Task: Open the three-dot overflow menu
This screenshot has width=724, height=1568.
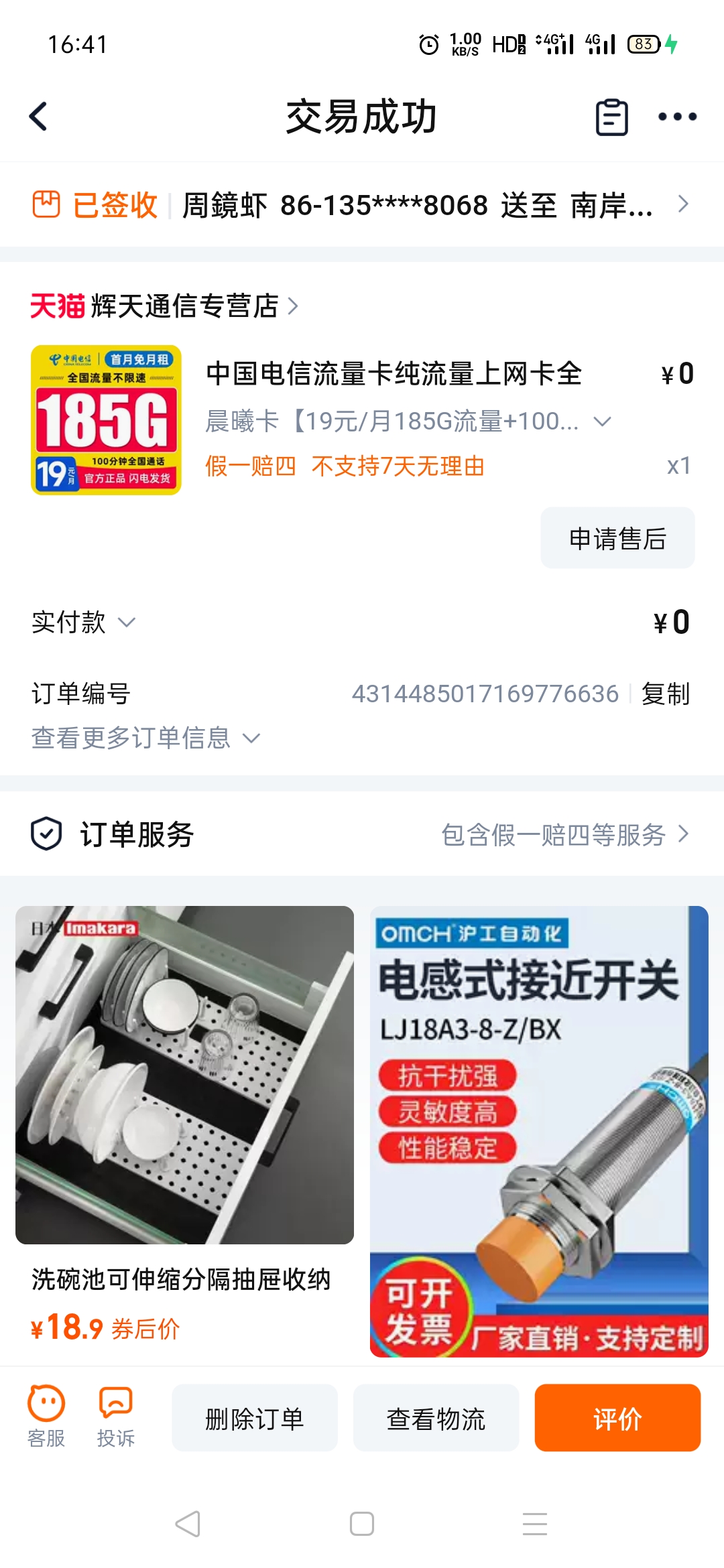Action: [677, 117]
